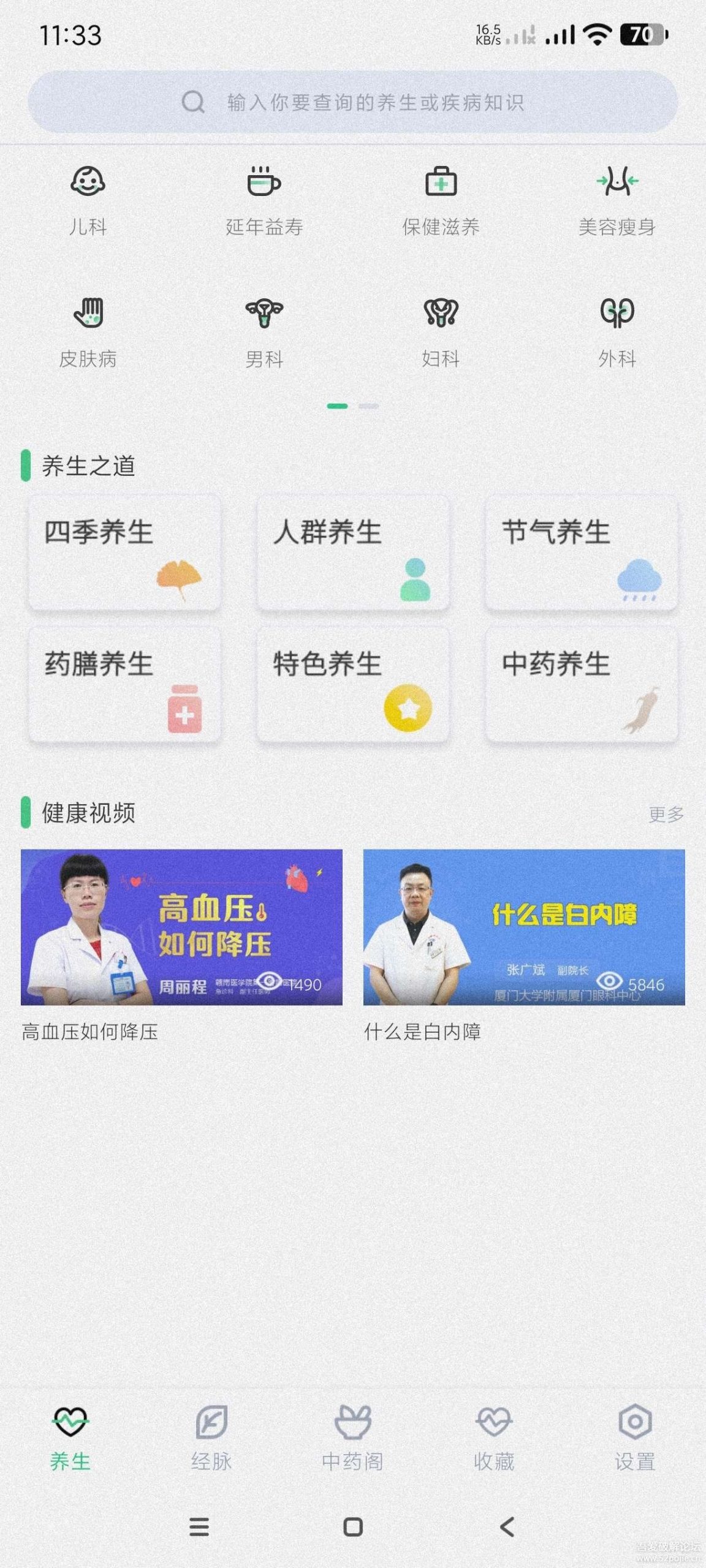The height and width of the screenshot is (1568, 706).
Task: Tap the search bar at the top
Action: click(x=353, y=102)
